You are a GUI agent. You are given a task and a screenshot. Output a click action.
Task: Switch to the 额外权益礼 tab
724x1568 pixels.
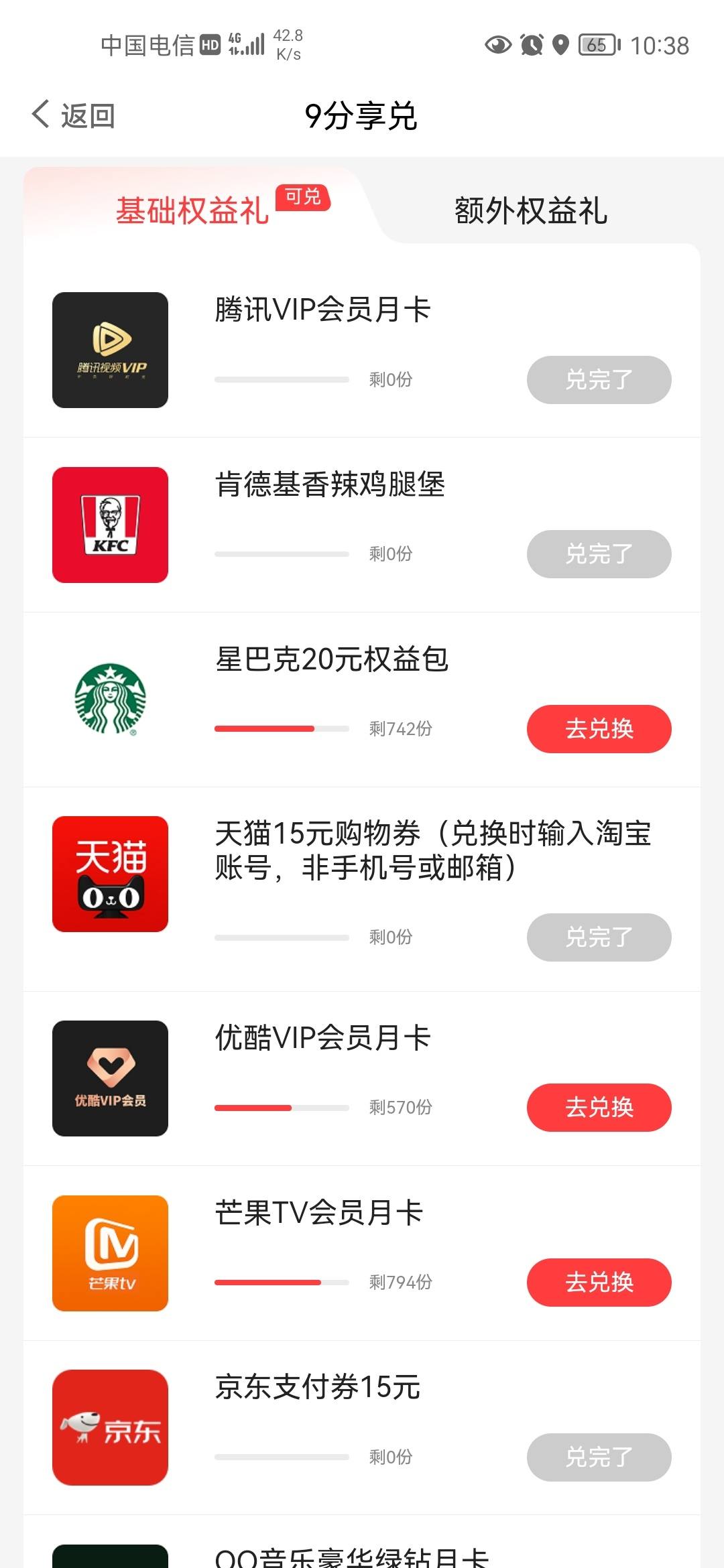531,210
